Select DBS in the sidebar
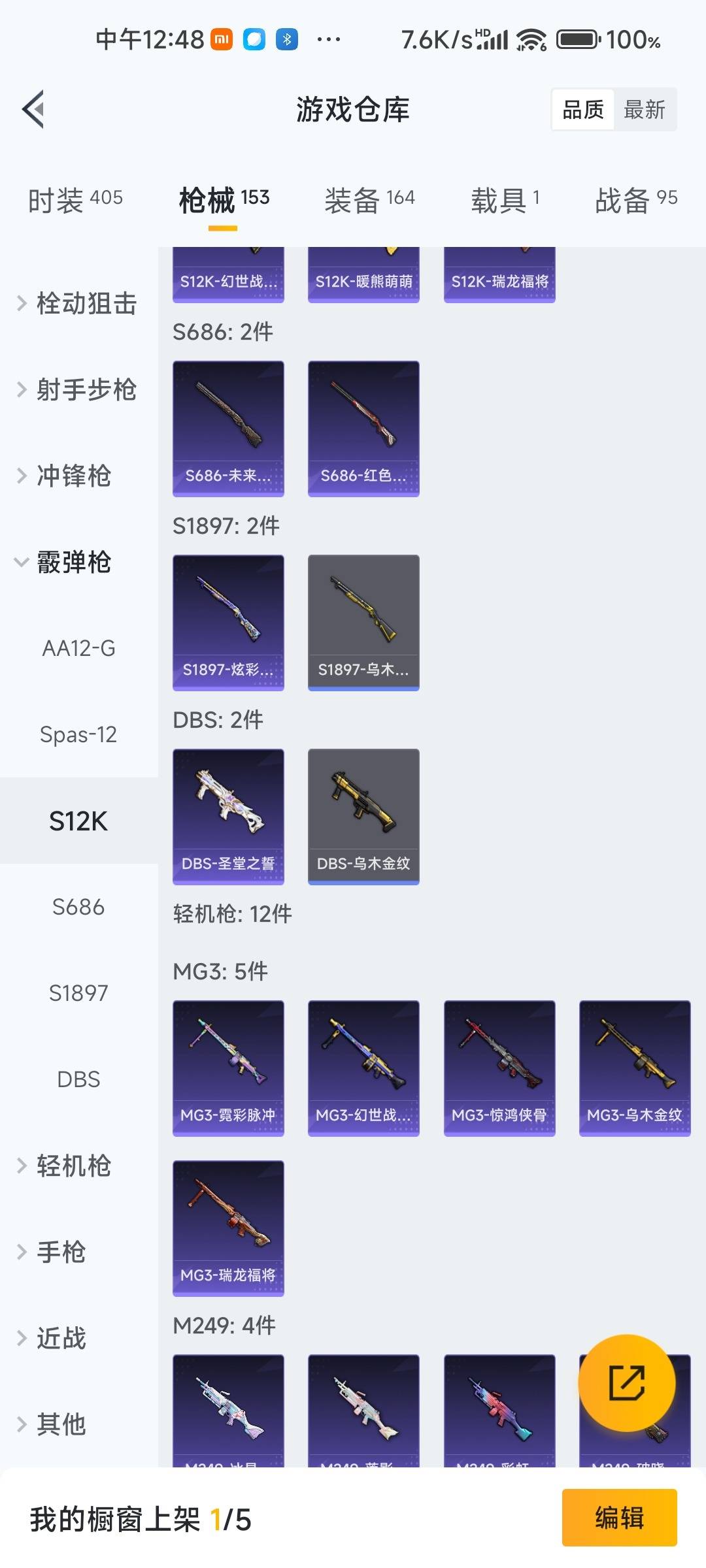 [79, 1079]
